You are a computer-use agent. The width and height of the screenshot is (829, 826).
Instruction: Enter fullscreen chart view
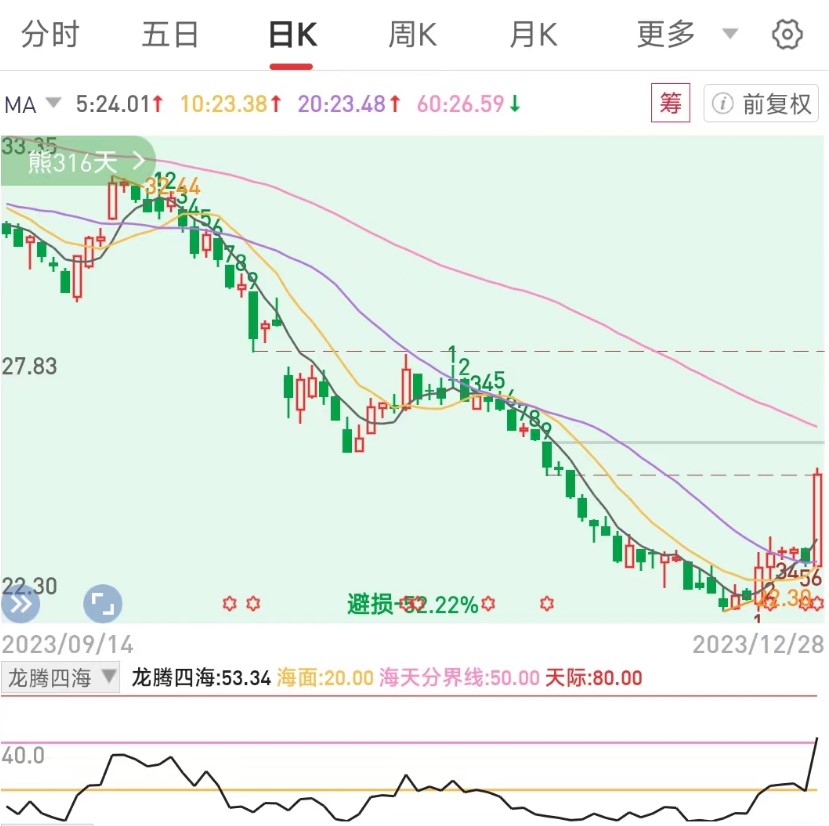(x=102, y=604)
